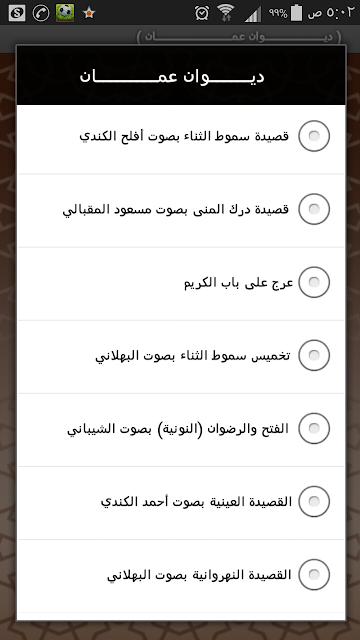This screenshot has width=360, height=640.
Task: Select القصيدة النهروانية بصوت البهلاني
Action: pyautogui.click(x=181, y=575)
